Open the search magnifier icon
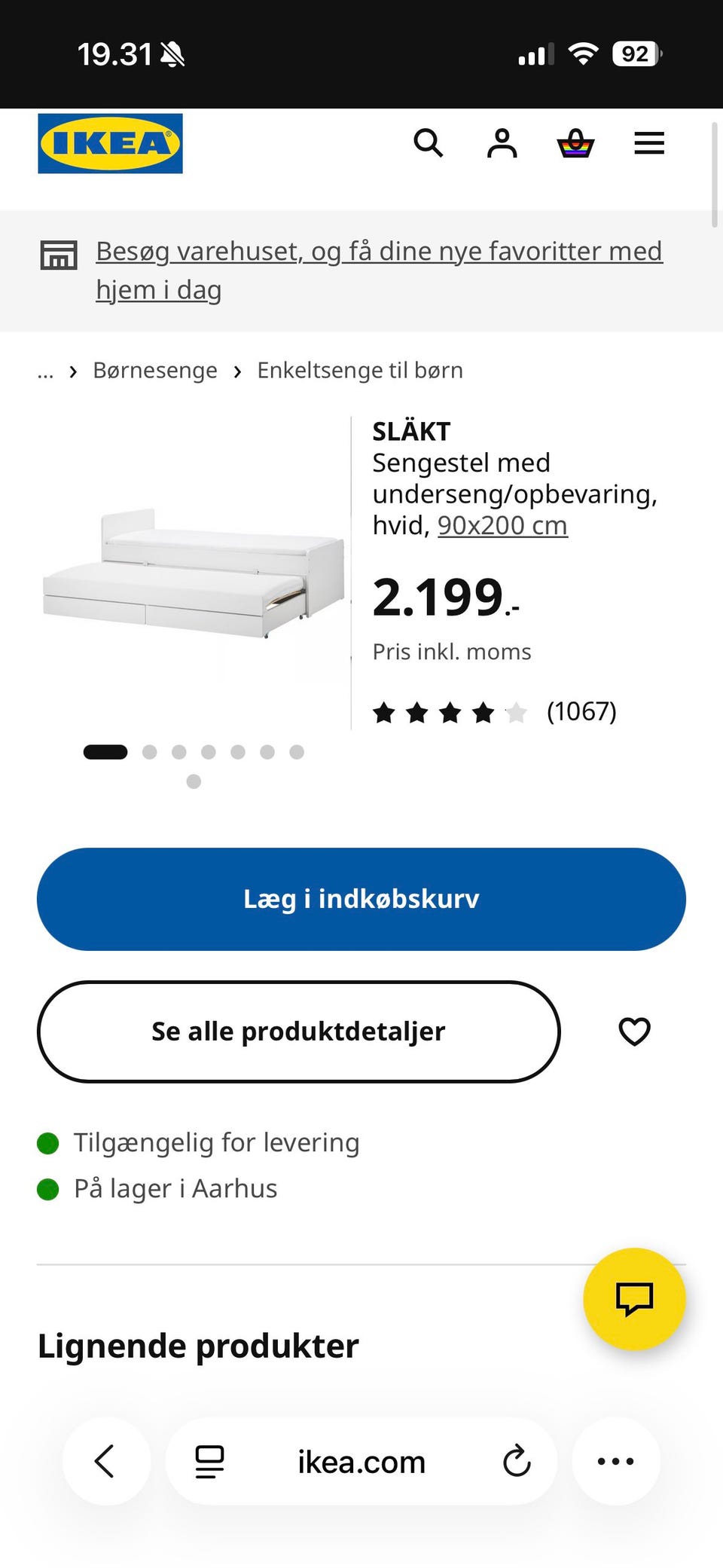The width and height of the screenshot is (723, 1568). pos(429,142)
